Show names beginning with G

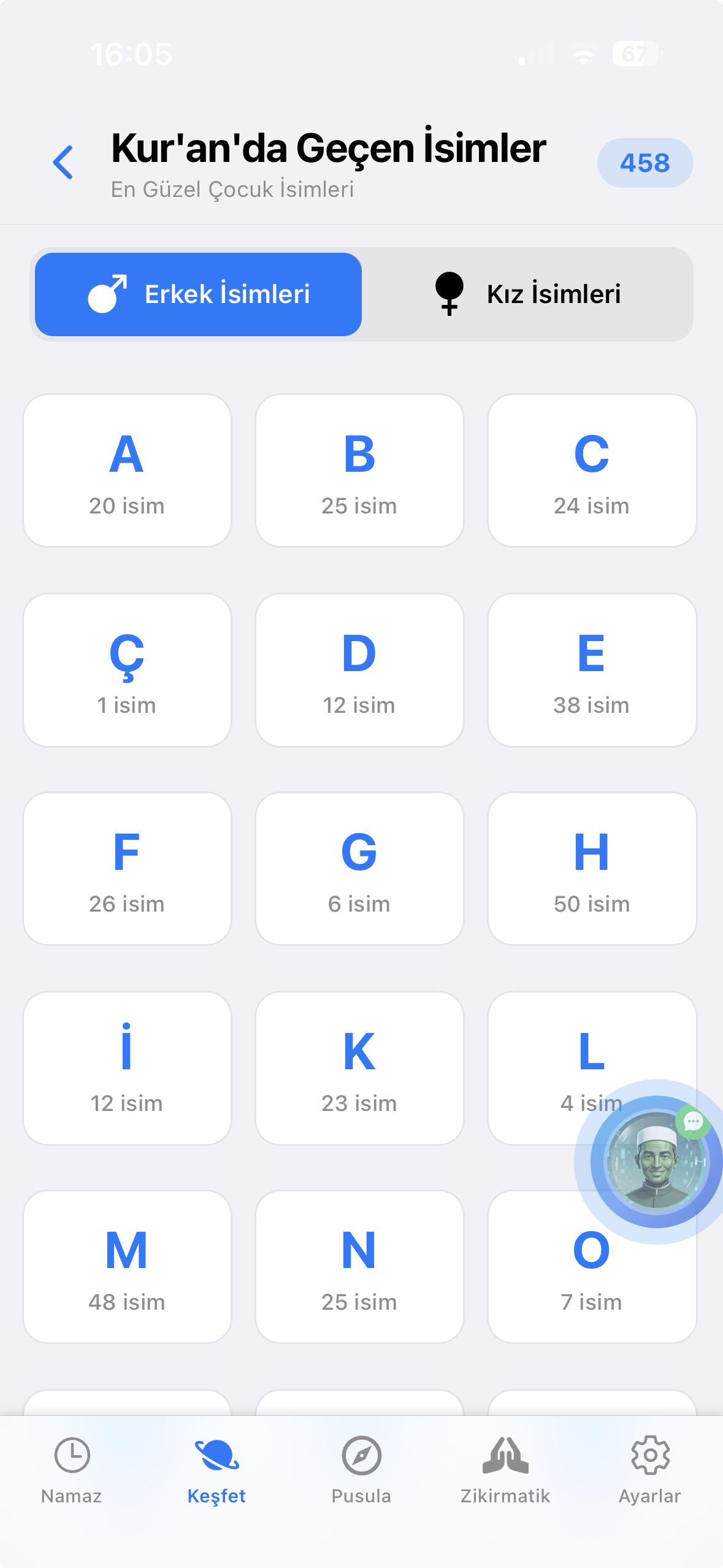pos(359,869)
